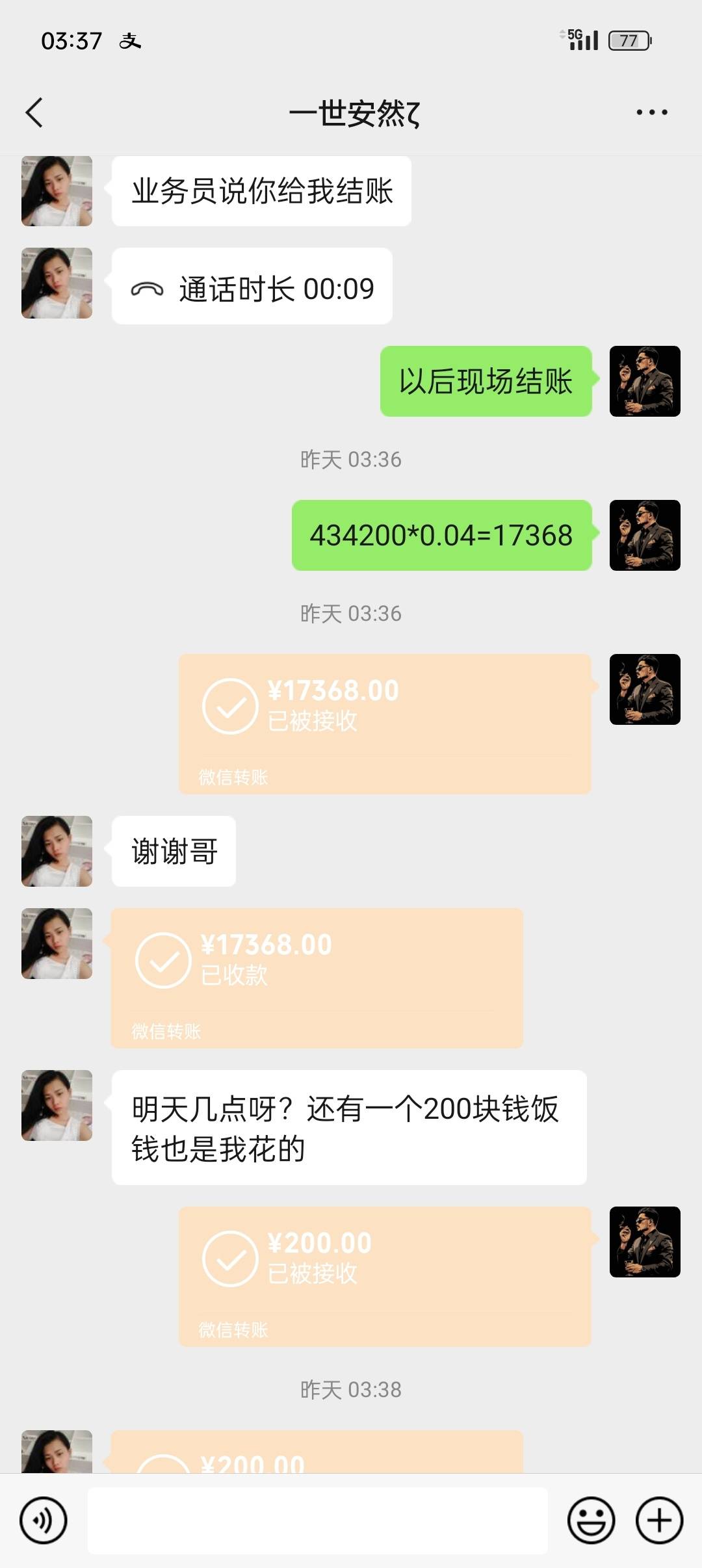Viewport: 702px width, 1568px height.
Task: Open the sent ¥17368.00 transfer marked 已被接收
Action: point(385,723)
